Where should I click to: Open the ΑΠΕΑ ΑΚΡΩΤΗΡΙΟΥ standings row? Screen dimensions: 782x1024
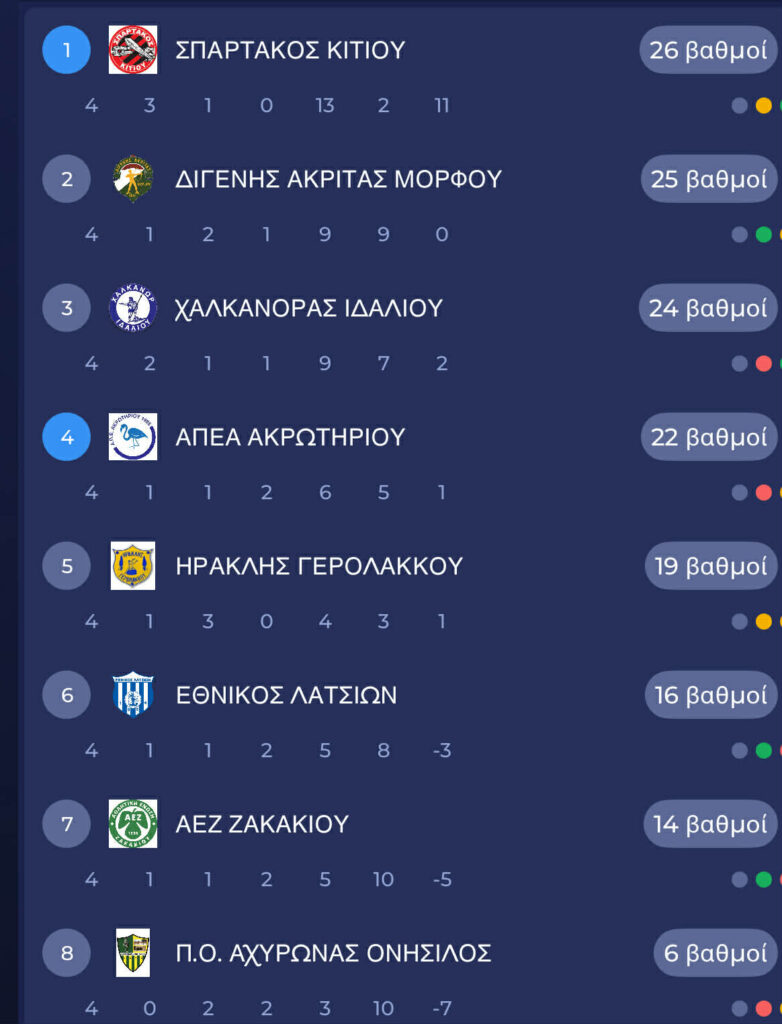pos(290,437)
